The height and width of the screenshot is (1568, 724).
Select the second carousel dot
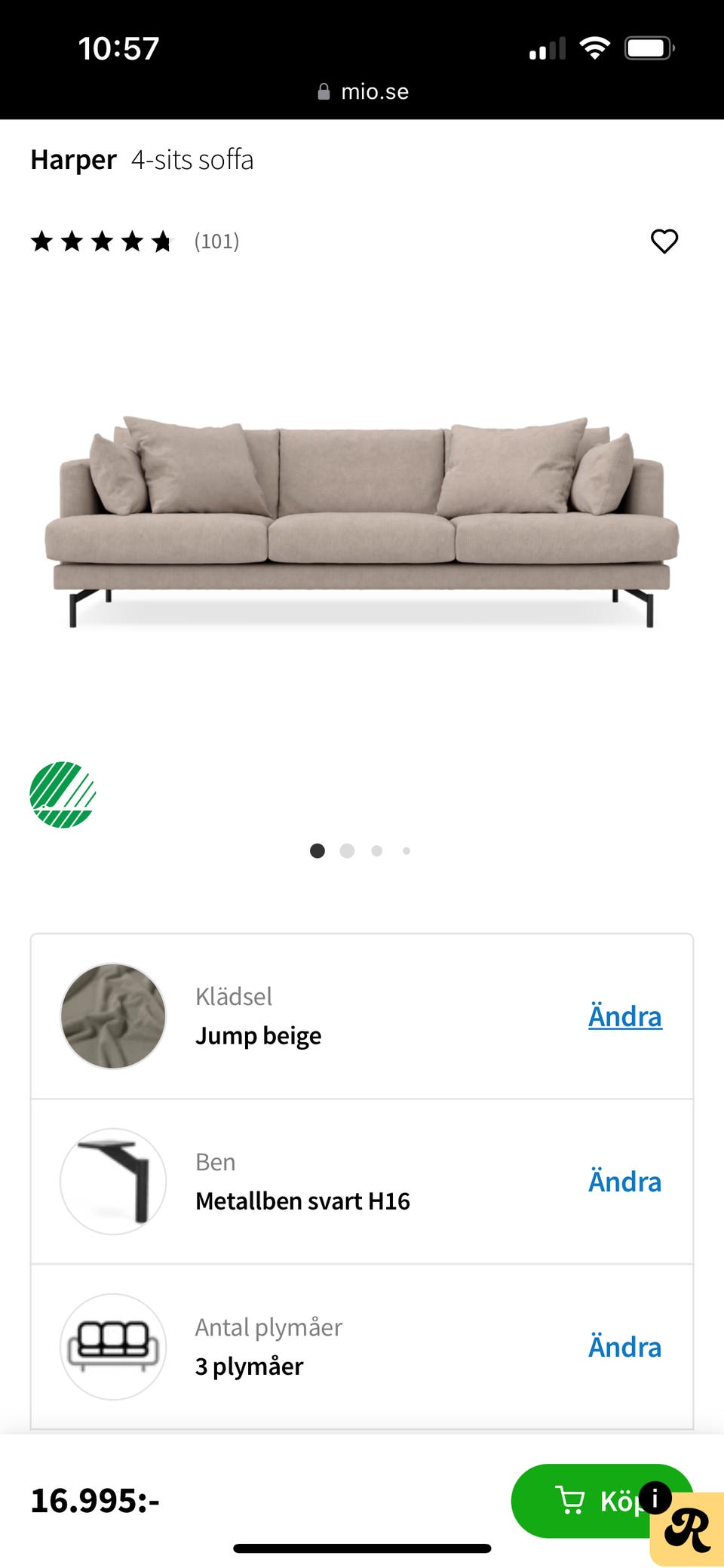point(347,850)
